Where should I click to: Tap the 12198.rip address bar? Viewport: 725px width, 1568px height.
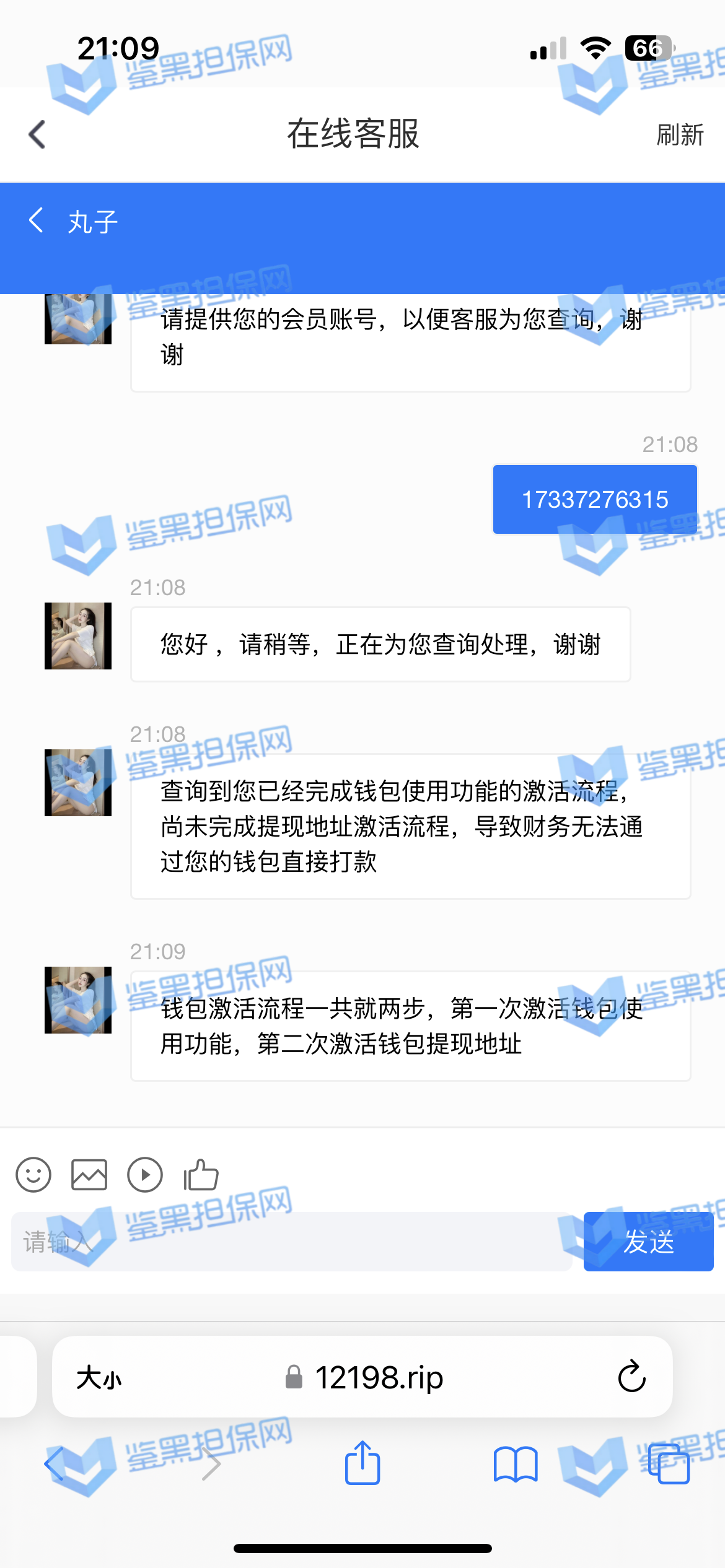378,1378
